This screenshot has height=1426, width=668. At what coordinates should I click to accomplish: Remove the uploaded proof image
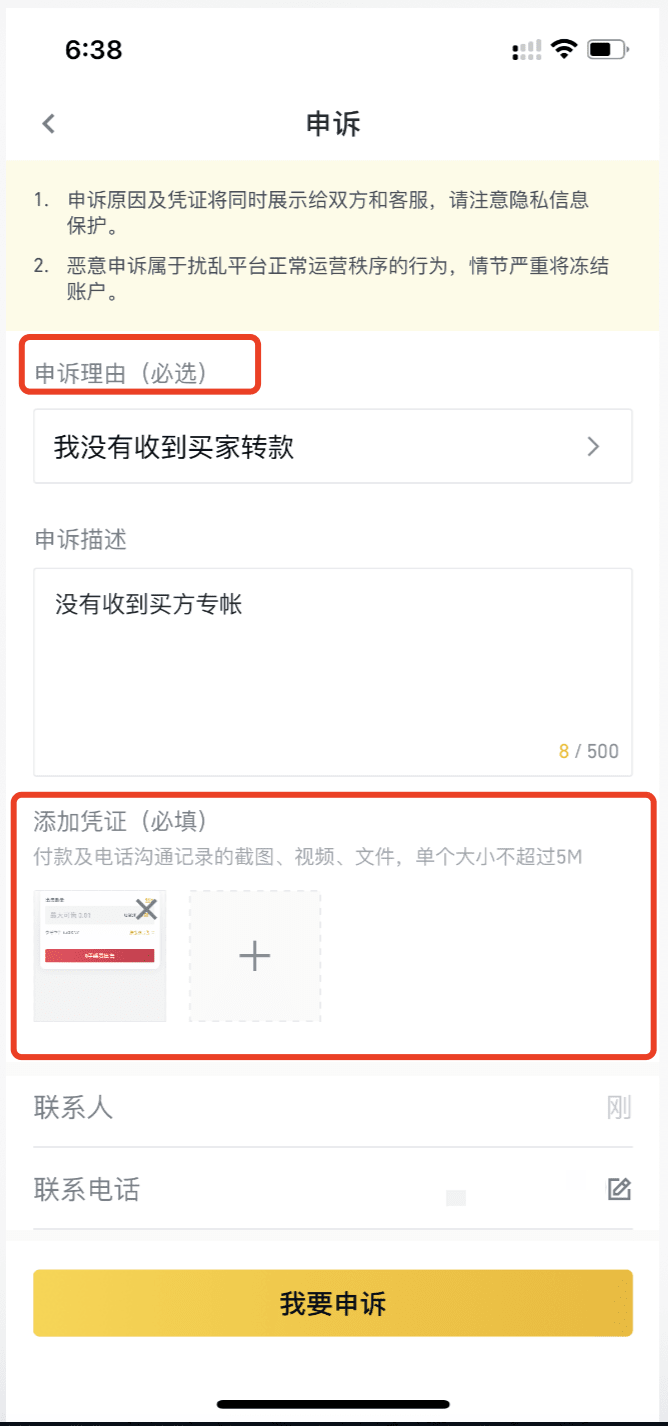[x=147, y=908]
